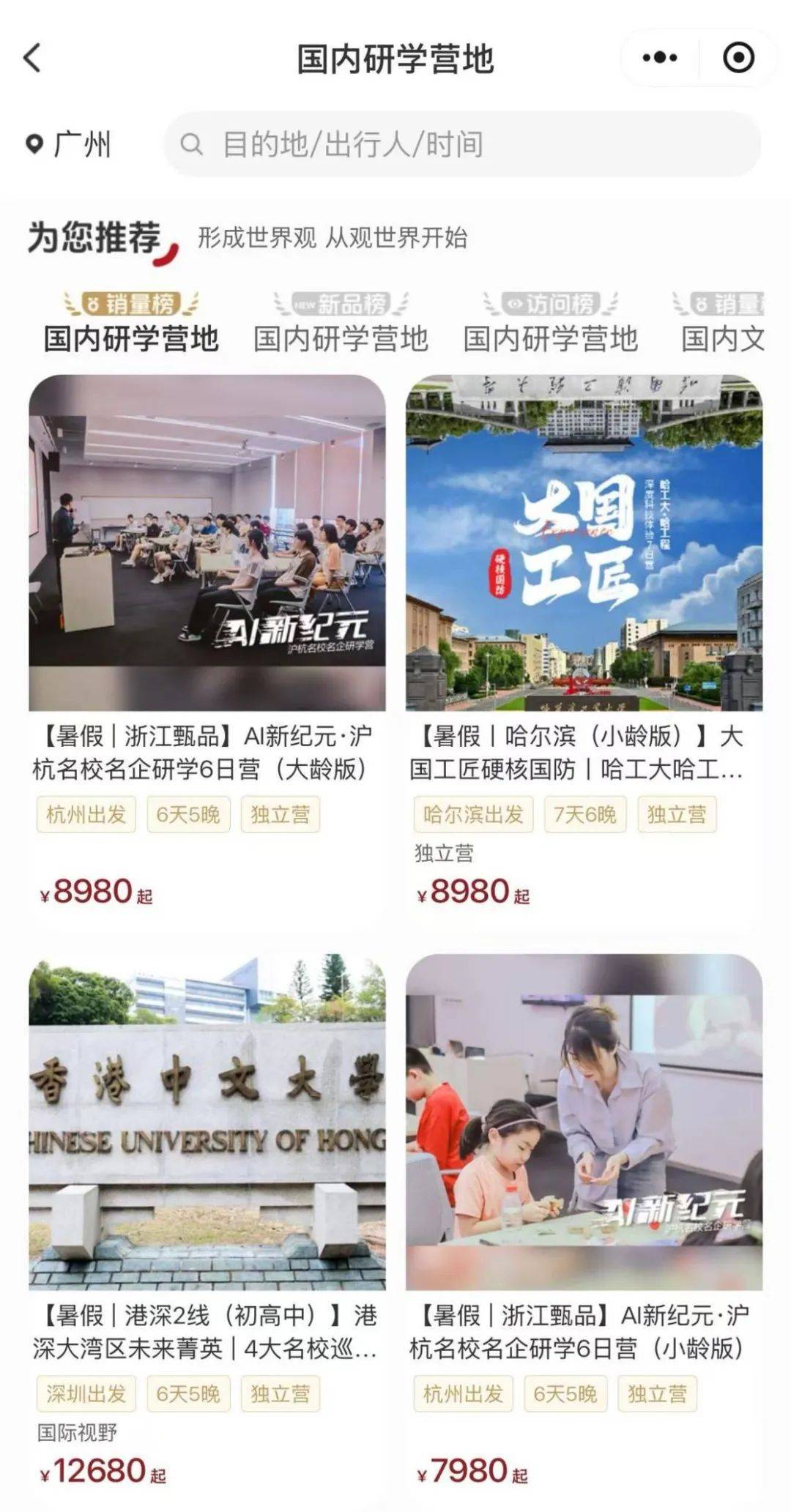This screenshot has height=1512, width=791.
Task: Close the mini program with the circle icon
Action: pos(738,57)
